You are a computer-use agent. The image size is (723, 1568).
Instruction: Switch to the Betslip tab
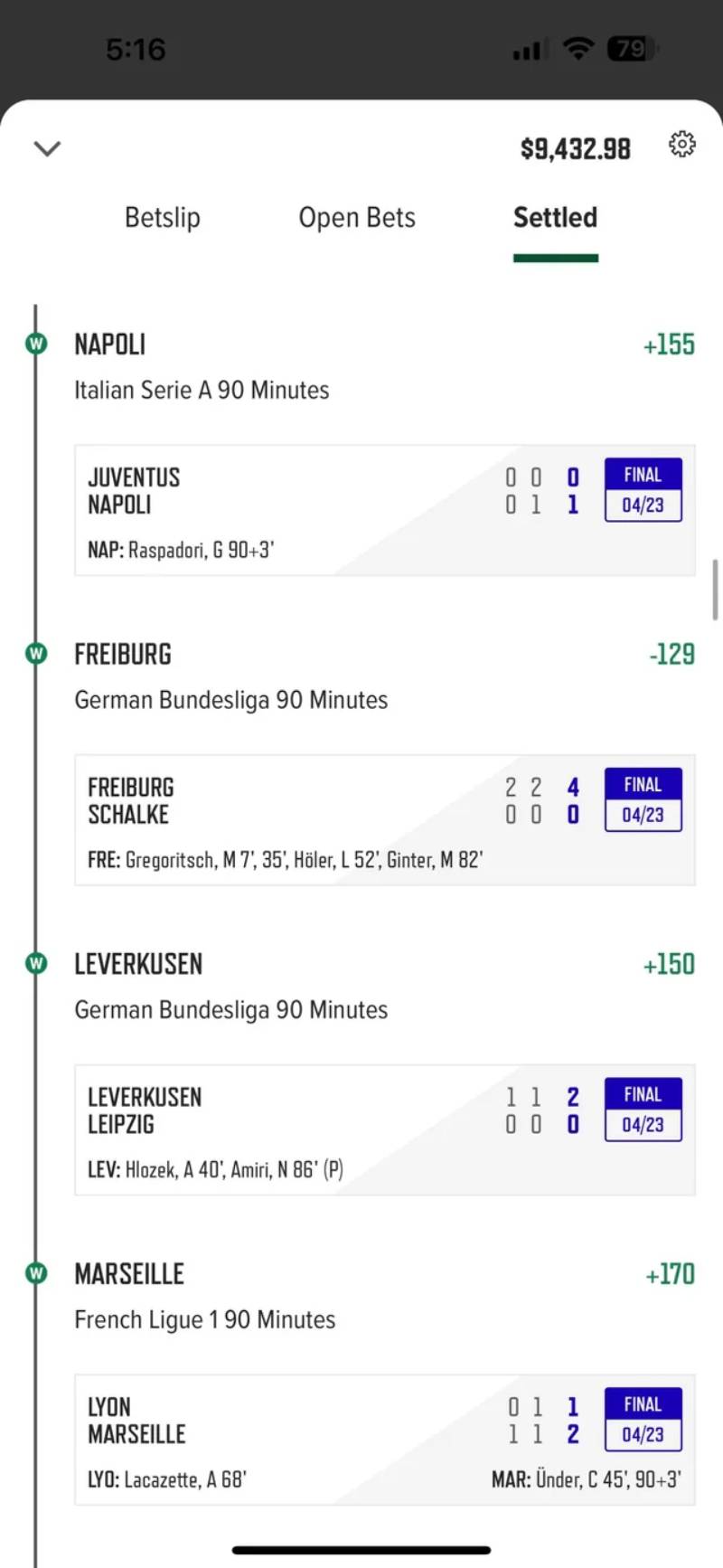pyautogui.click(x=163, y=218)
